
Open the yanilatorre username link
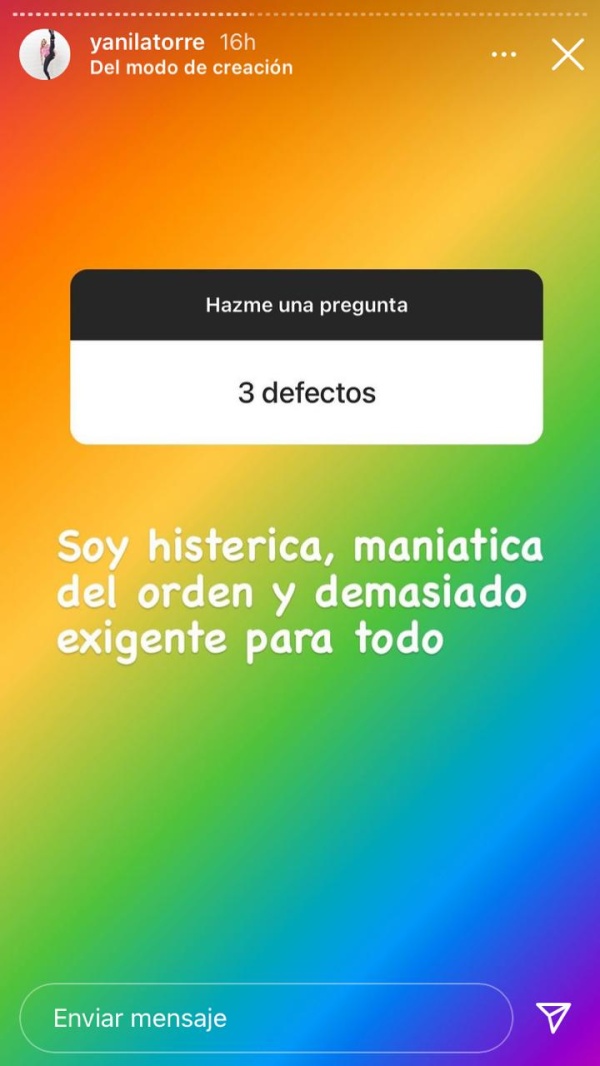147,42
